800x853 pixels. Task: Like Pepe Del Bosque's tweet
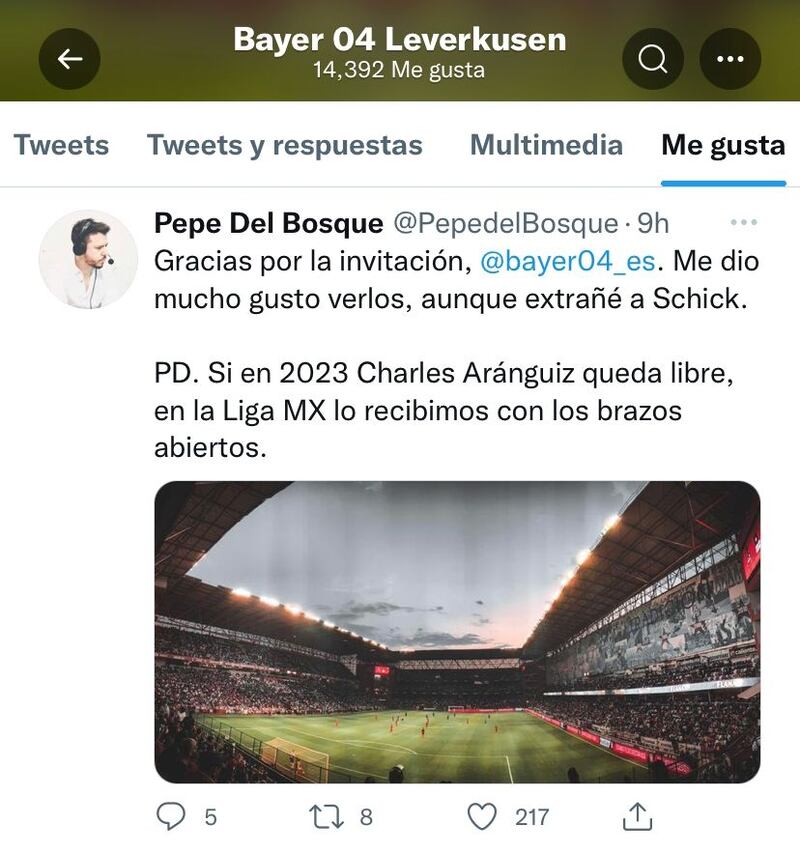484,817
